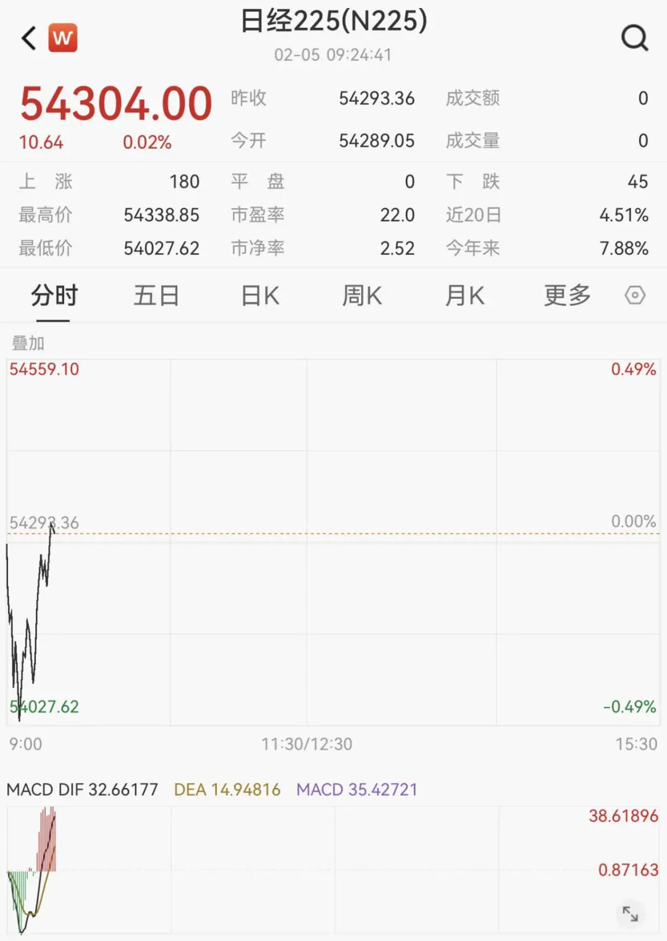Open the 更多 chart options
This screenshot has width=667, height=941.
[567, 296]
